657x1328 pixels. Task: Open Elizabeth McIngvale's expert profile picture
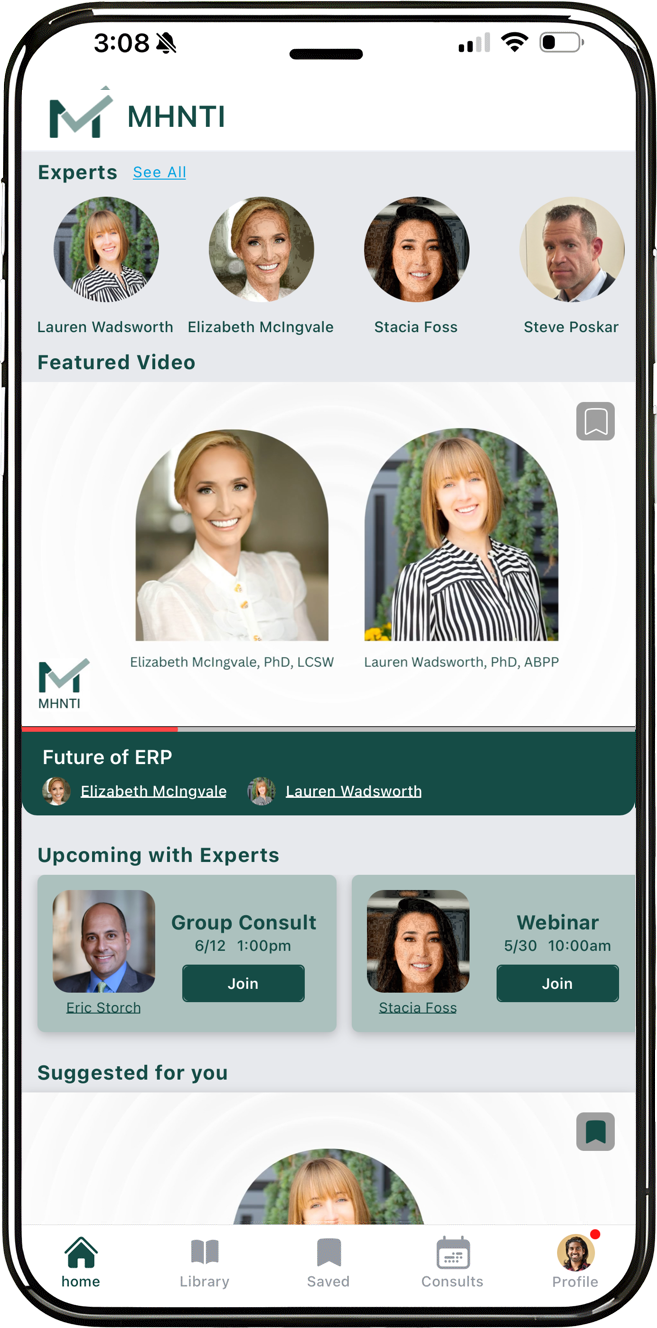[261, 250]
